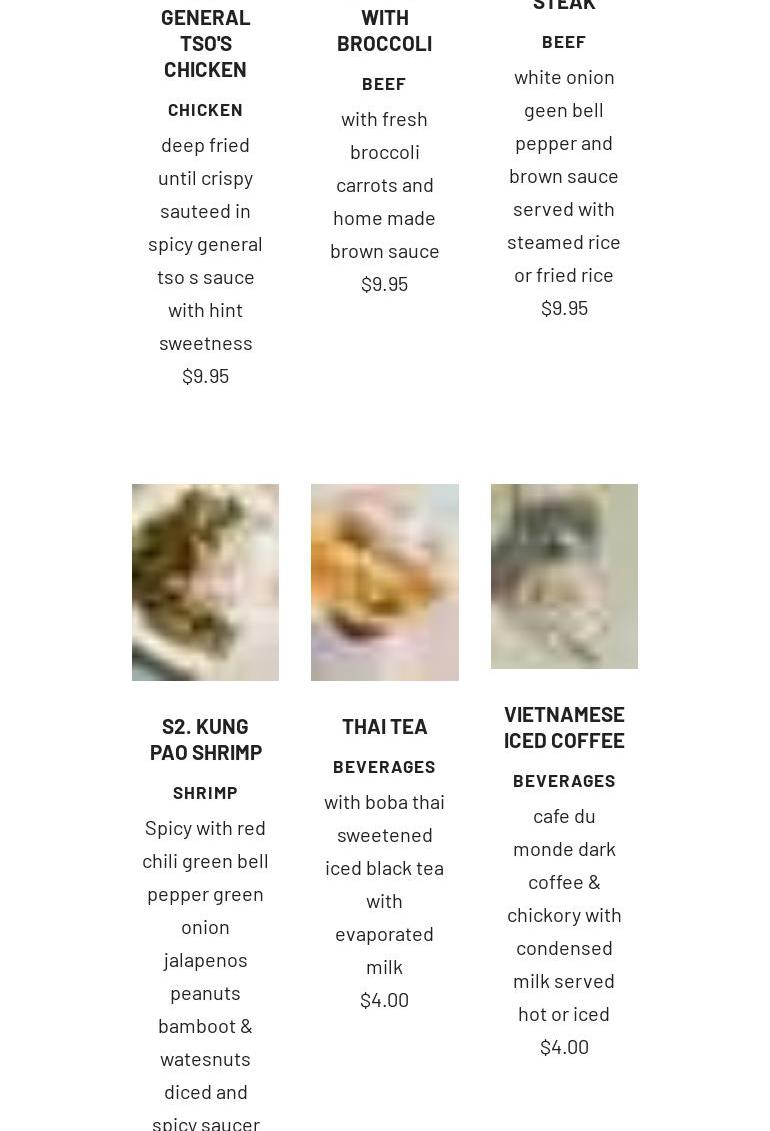Open the S2. Kung Pao Shrimp card
The width and height of the screenshot is (770, 1131).
point(205,738)
